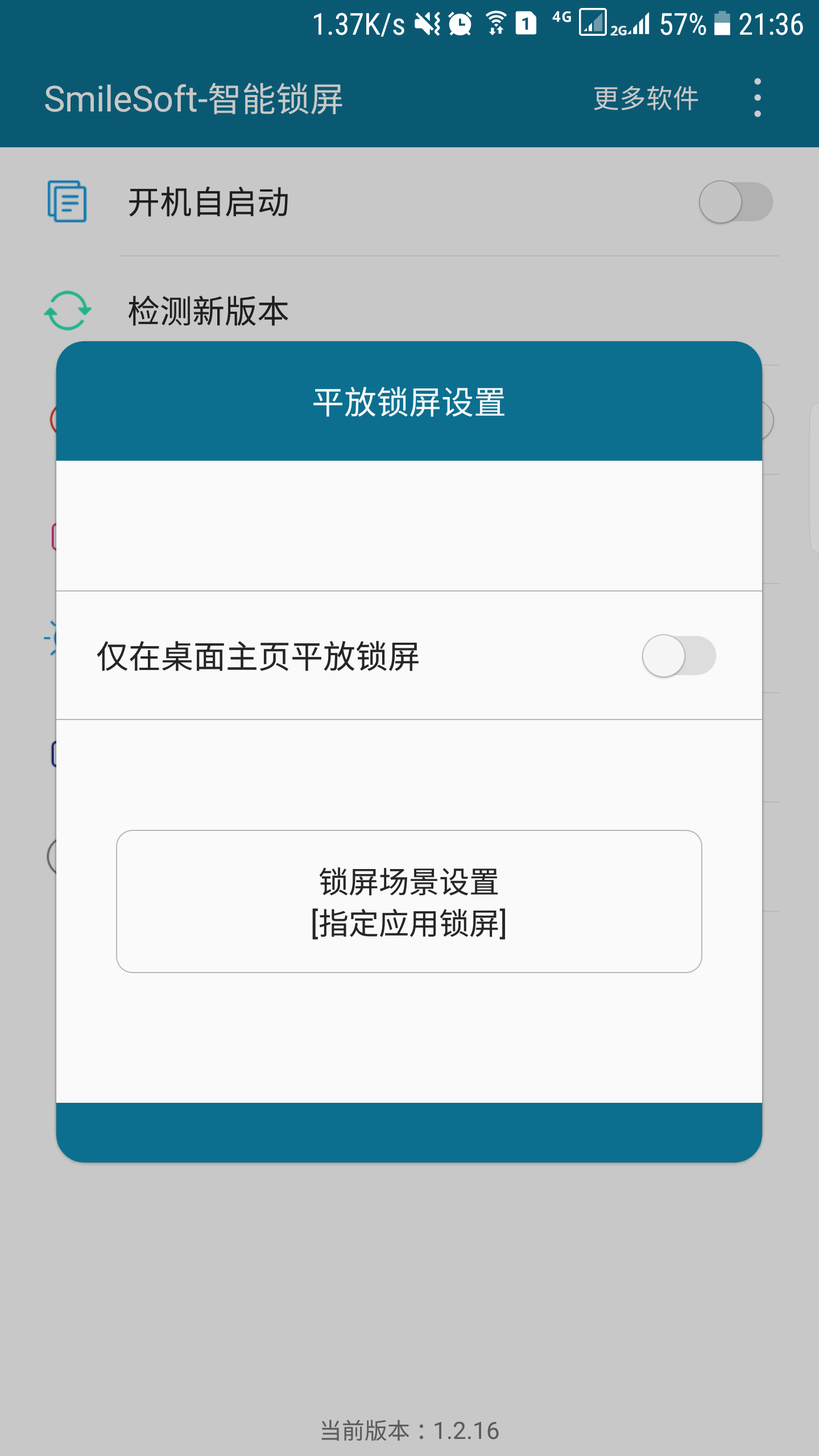Toggle 仅在桌面主页平放锁屏 switch
Viewport: 819px width, 1456px height.
(x=679, y=656)
